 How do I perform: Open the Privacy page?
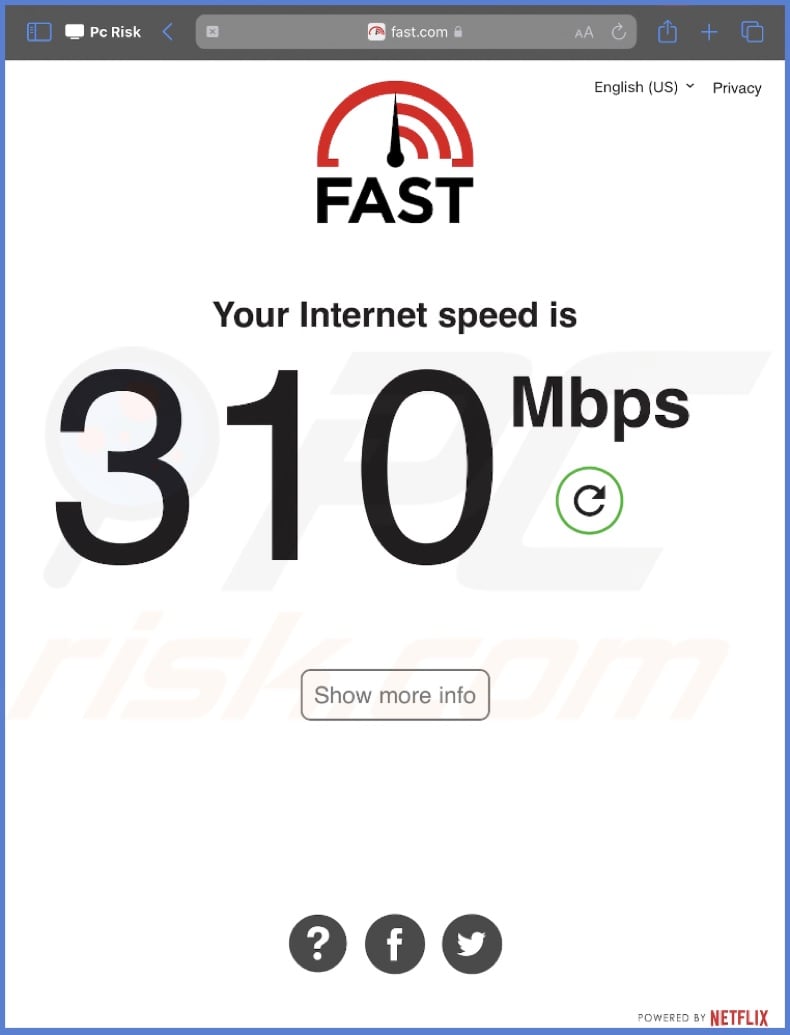[x=737, y=88]
